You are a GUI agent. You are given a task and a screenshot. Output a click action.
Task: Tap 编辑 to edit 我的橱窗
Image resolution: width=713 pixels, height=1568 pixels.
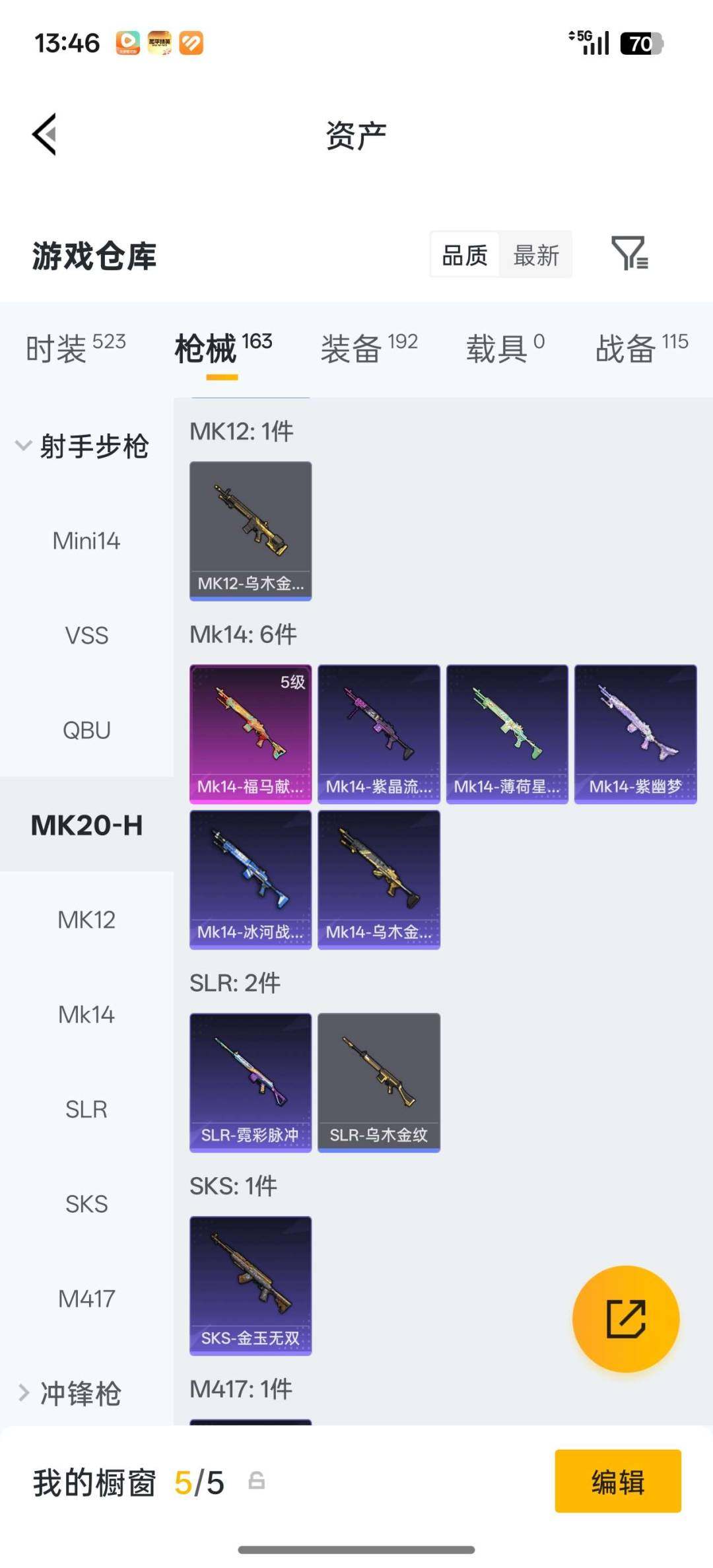pyautogui.click(x=617, y=1482)
